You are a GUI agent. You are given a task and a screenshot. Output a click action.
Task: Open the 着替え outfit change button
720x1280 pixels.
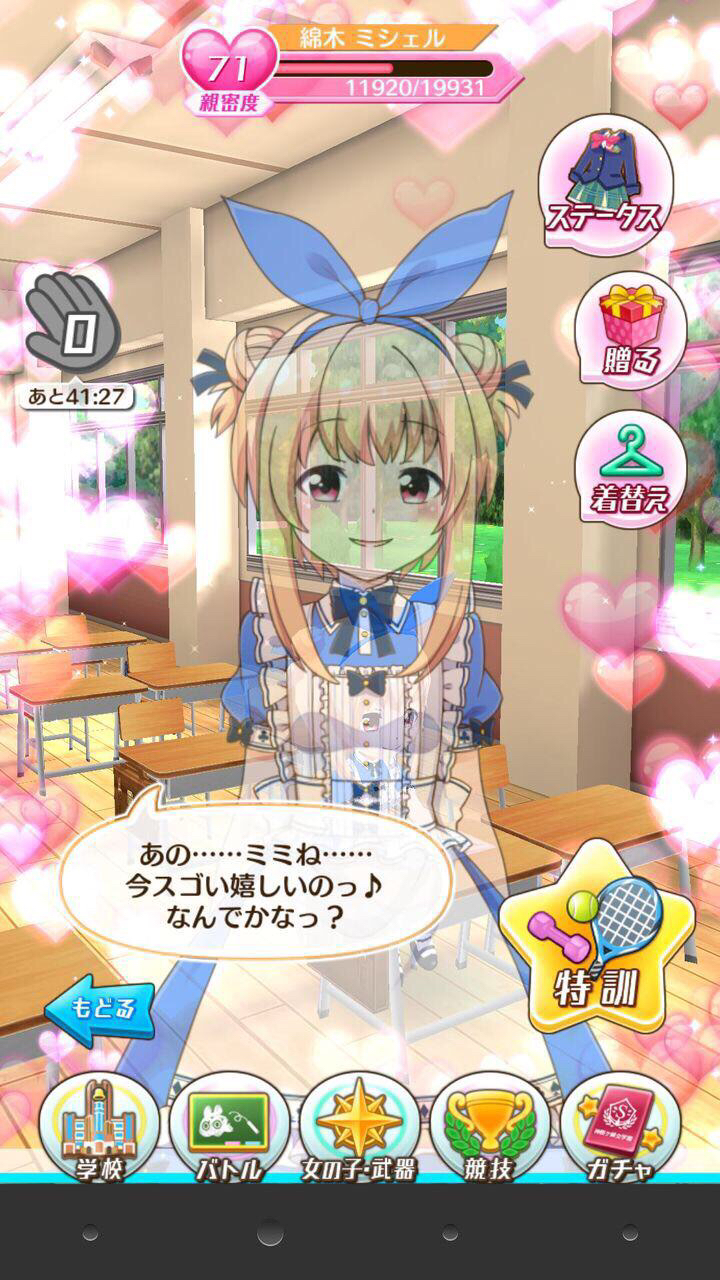coord(630,464)
